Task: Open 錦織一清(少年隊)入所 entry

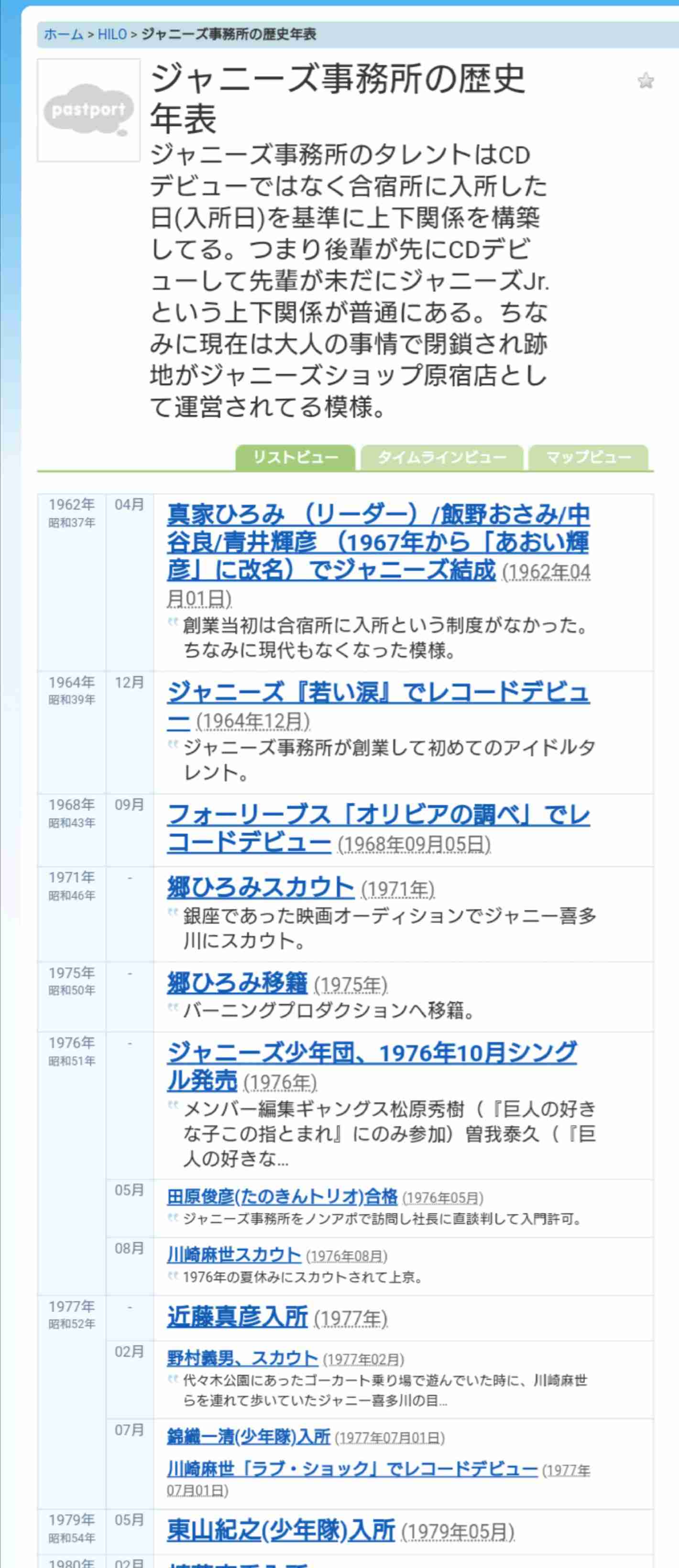Action: point(249,1437)
